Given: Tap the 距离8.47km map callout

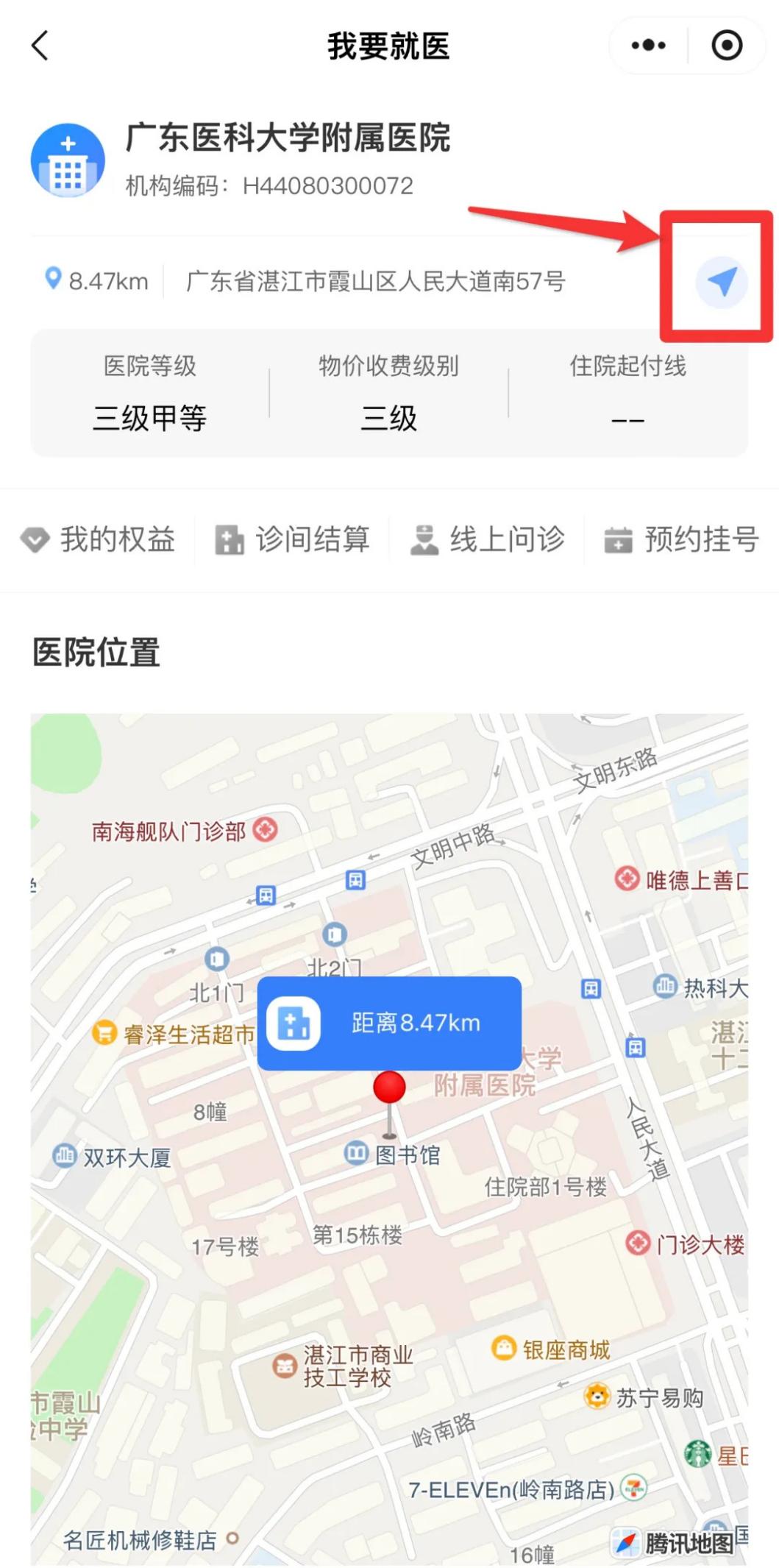Looking at the screenshot, I should click(x=389, y=1023).
